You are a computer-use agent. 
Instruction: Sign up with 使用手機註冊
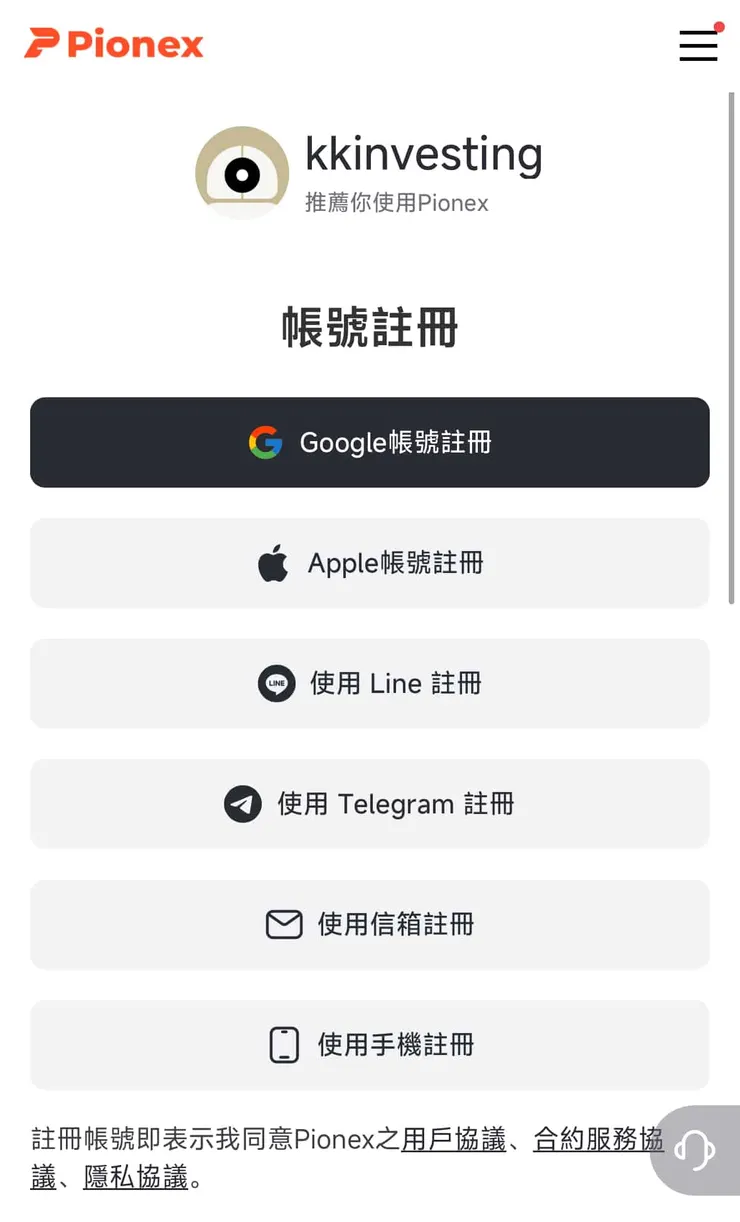click(370, 1045)
